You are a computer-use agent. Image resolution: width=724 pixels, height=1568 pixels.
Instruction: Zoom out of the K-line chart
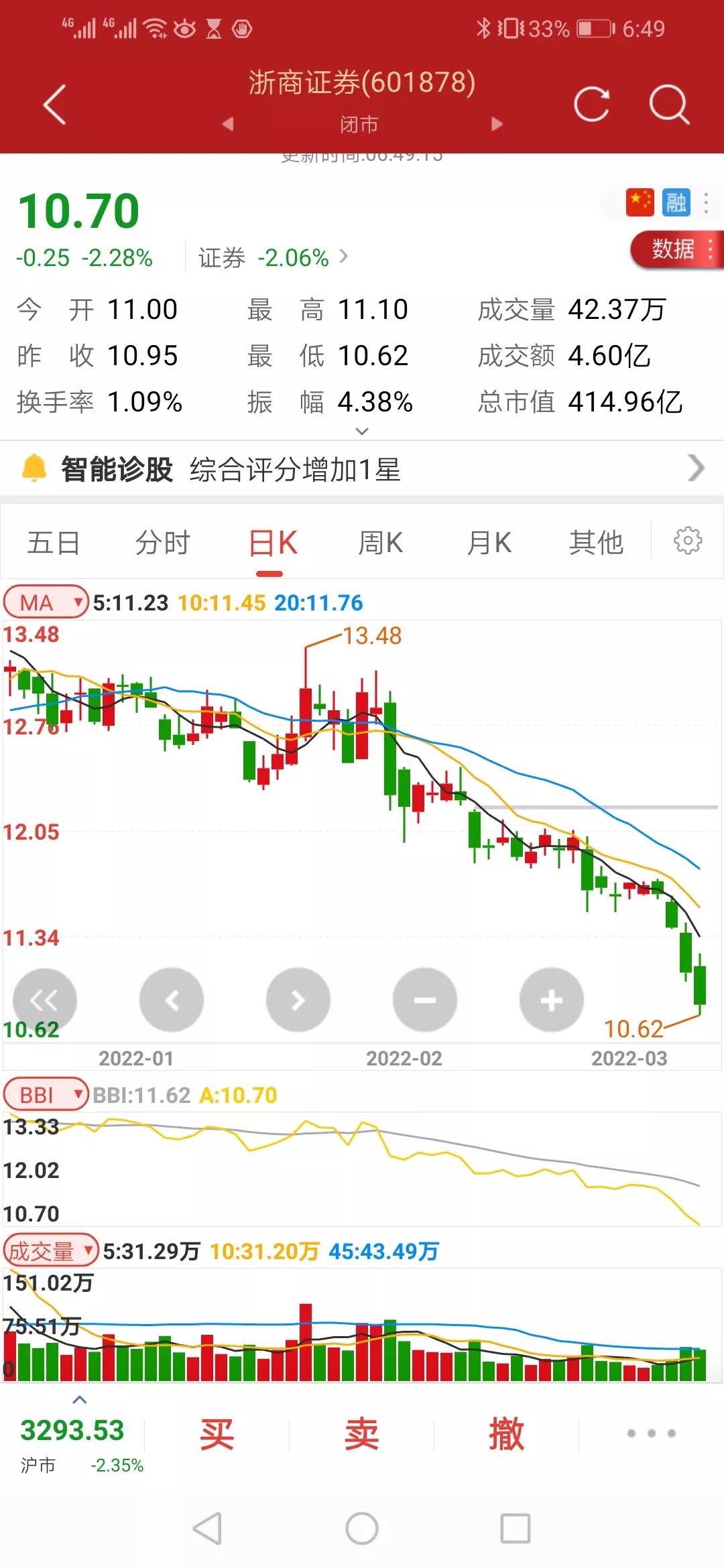(424, 1000)
